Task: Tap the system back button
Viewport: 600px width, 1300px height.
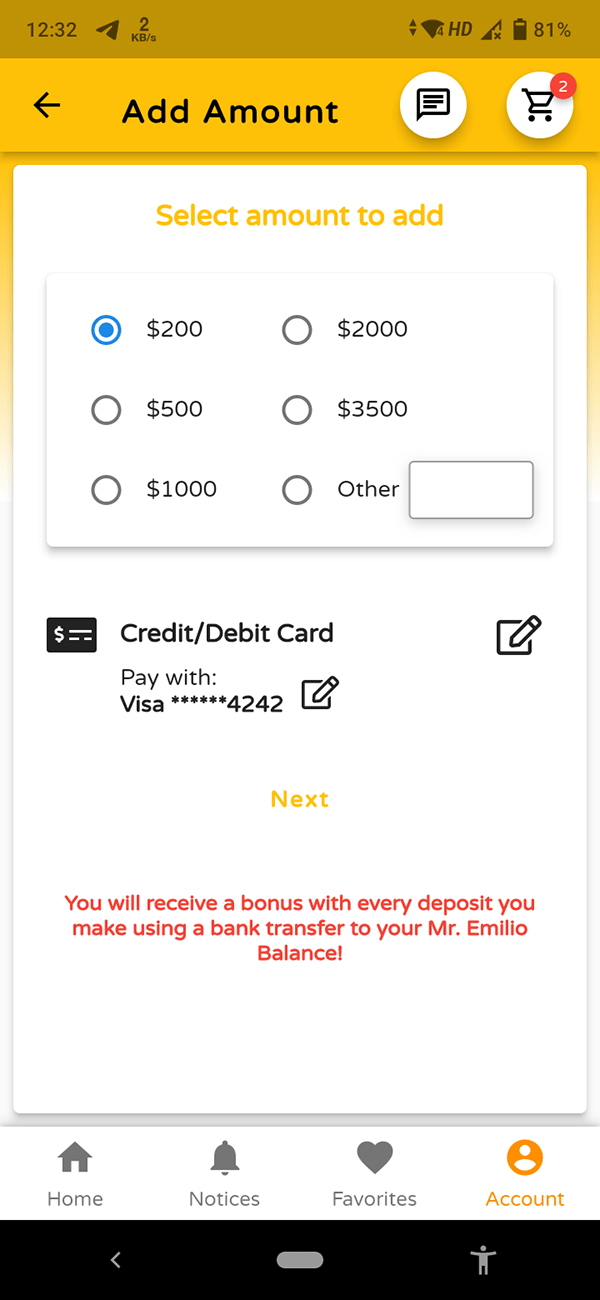Action: coord(115,1260)
